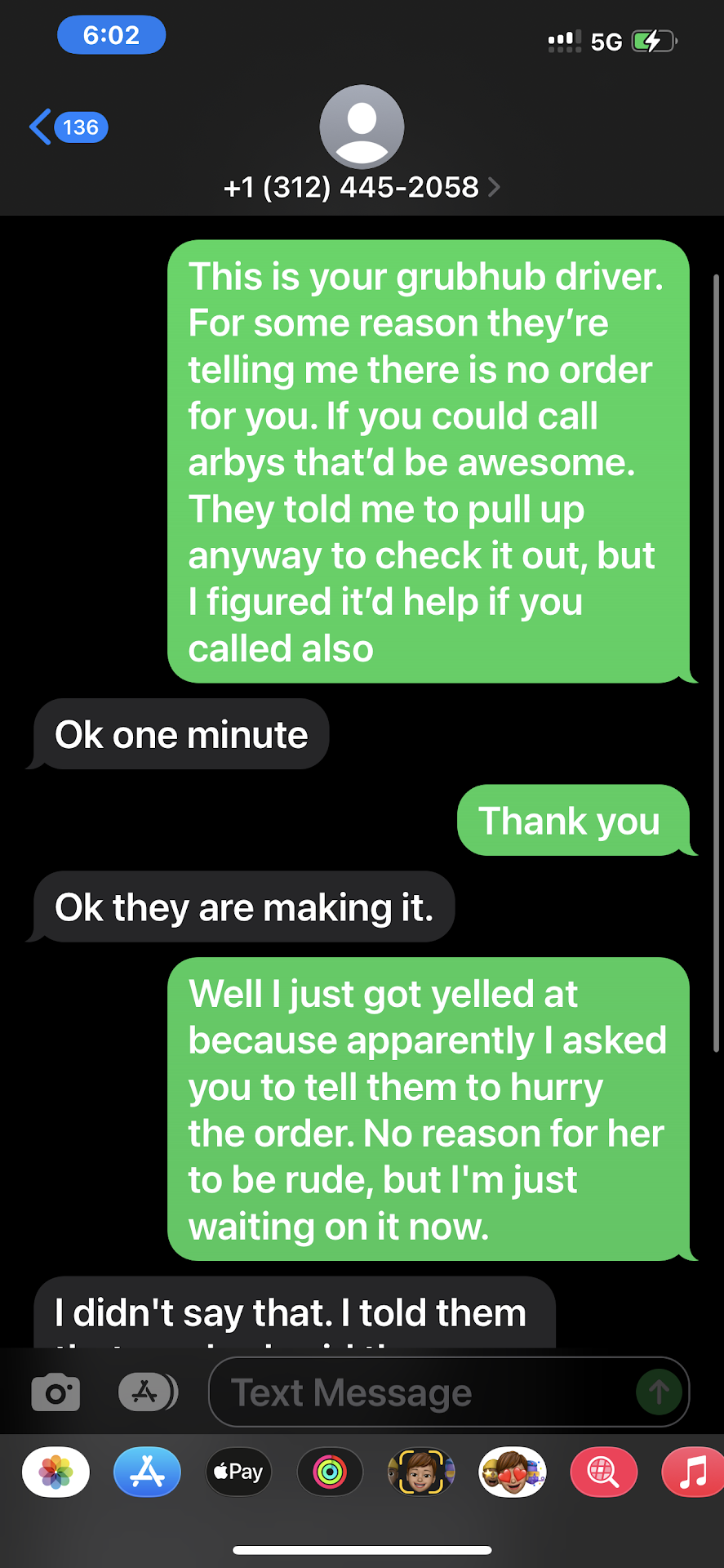Screen dimensions: 724x1568
Task: Open the camera to attach a photo
Action: pos(56,1392)
